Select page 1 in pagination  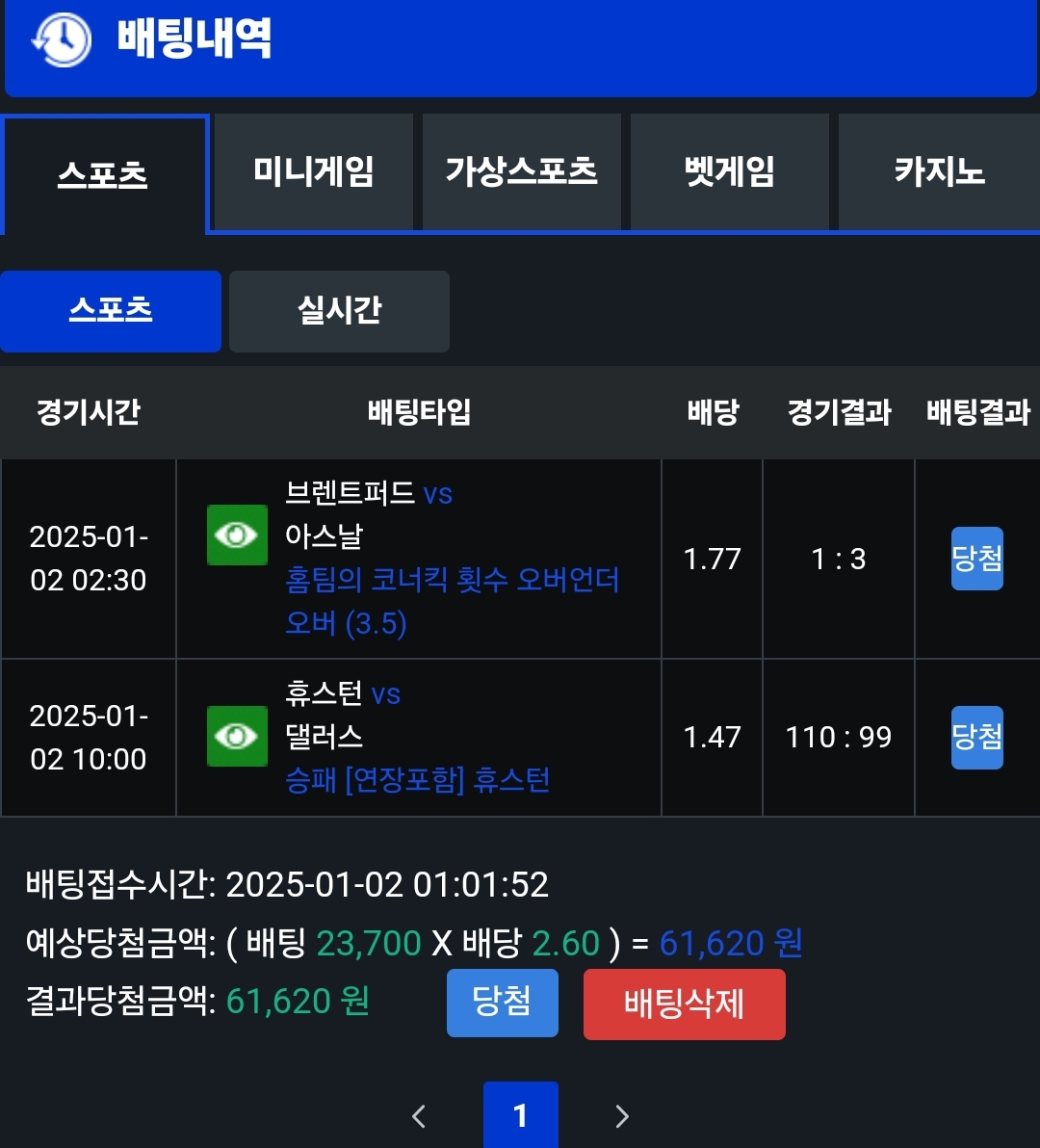coord(520,1115)
